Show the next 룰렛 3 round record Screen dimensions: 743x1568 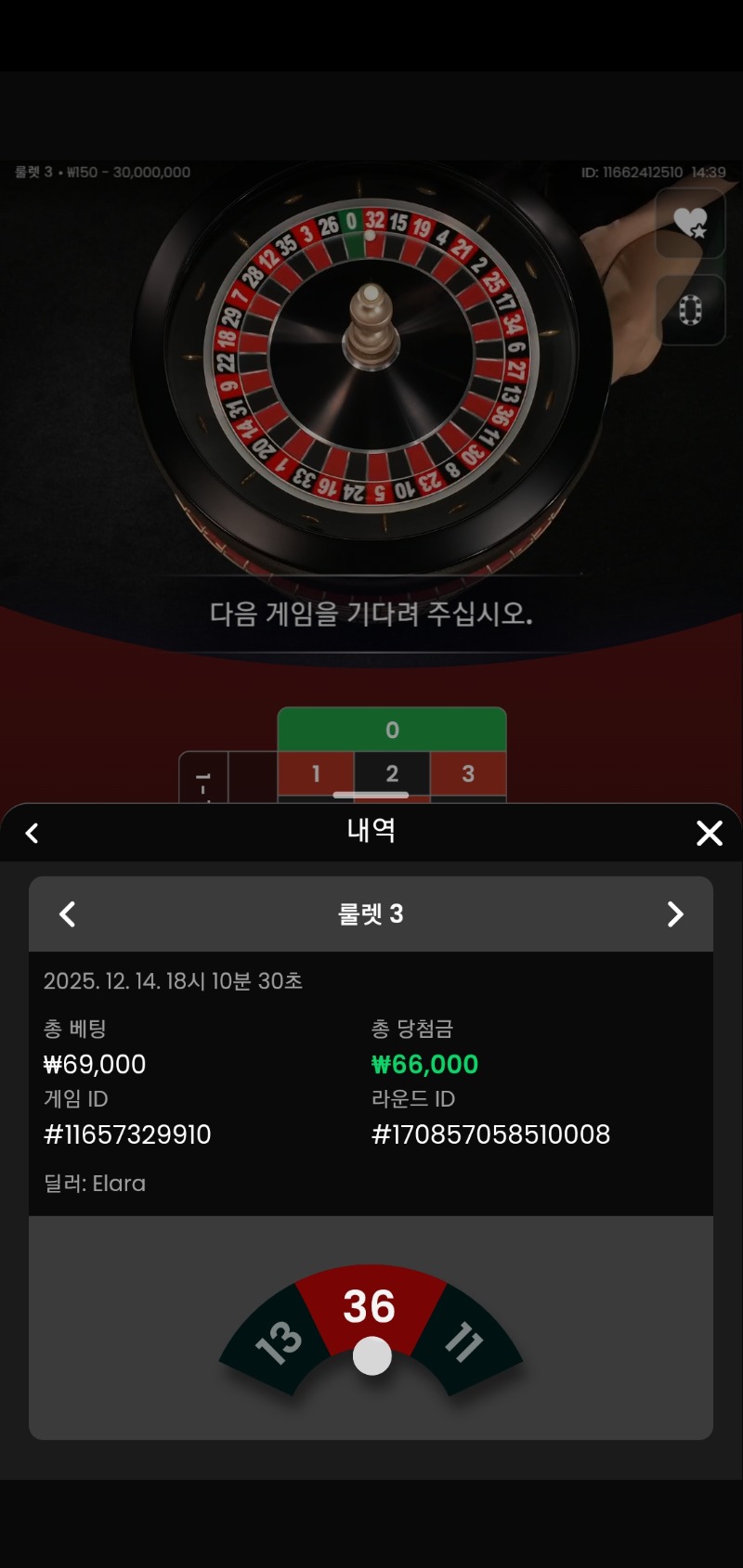(x=675, y=914)
